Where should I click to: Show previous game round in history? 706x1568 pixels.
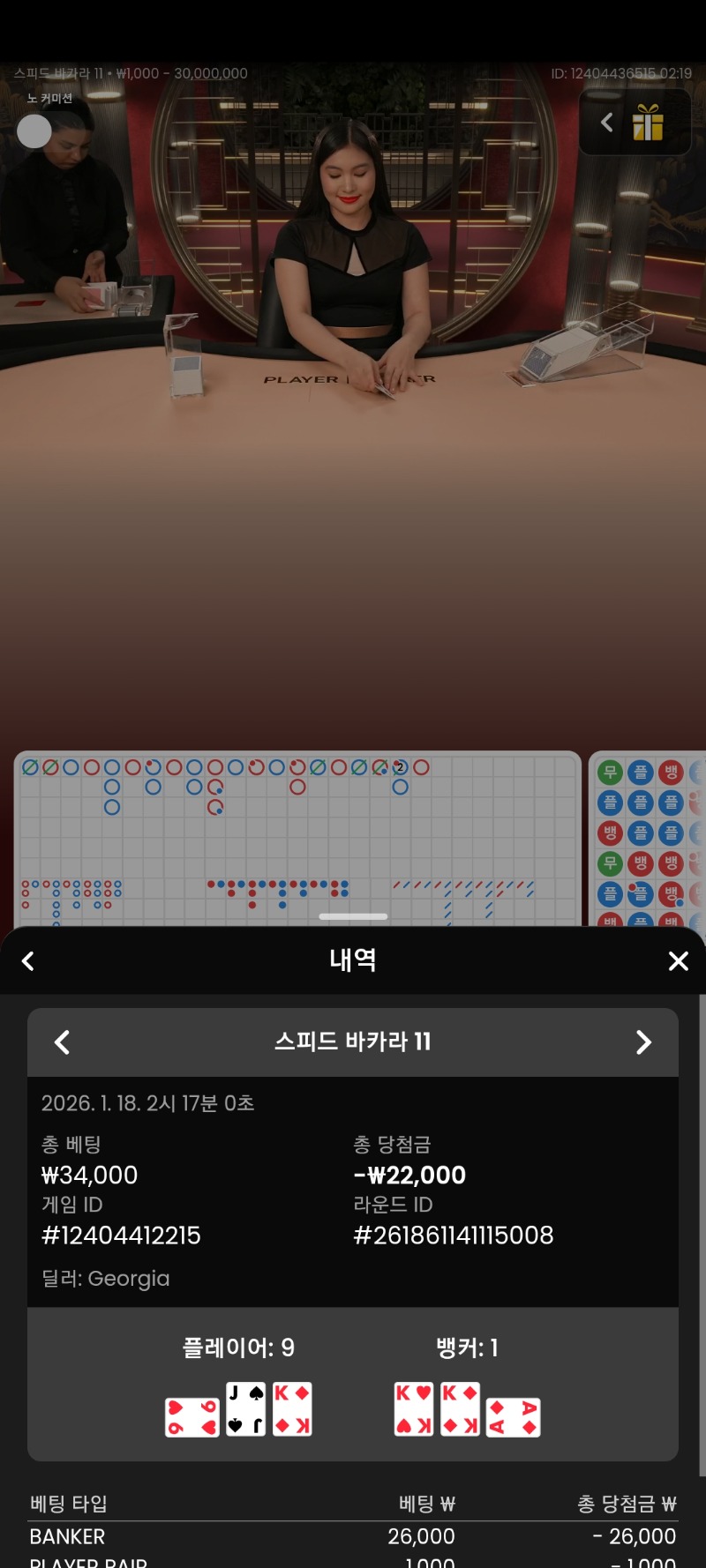[62, 1042]
